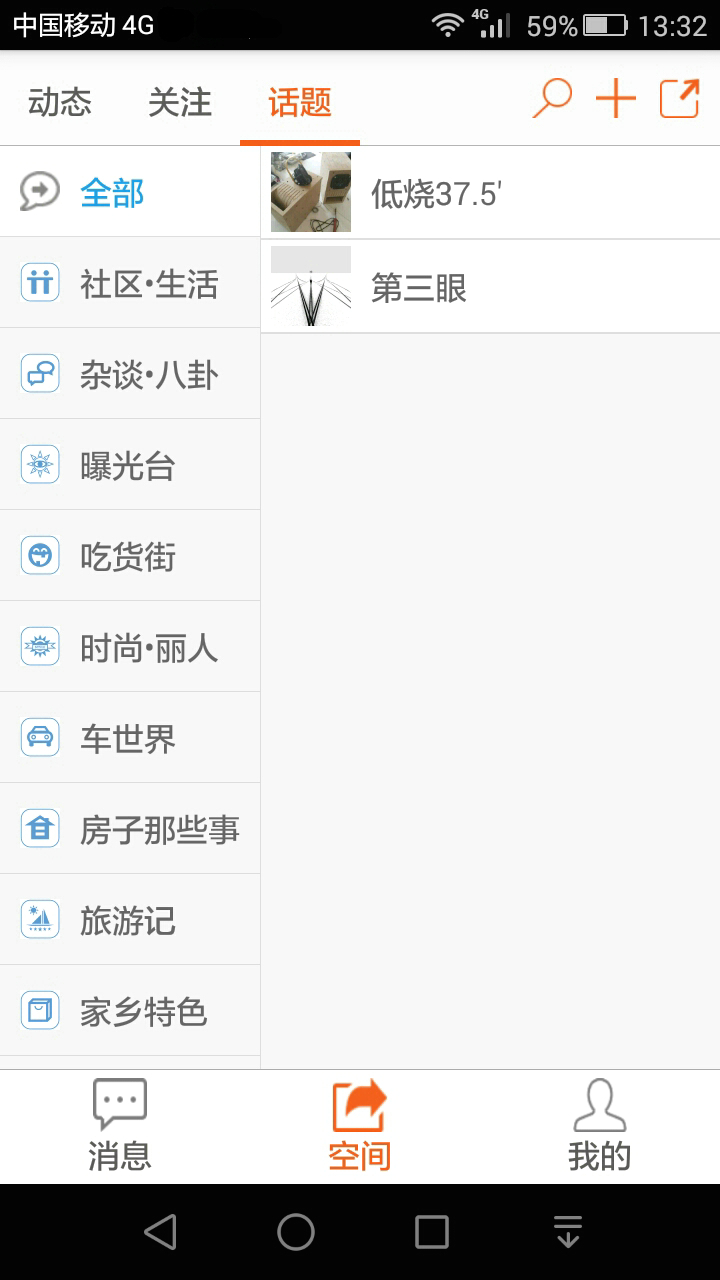Open the 家乡特色 category
Screen dimensions: 720x1280
point(130,1011)
